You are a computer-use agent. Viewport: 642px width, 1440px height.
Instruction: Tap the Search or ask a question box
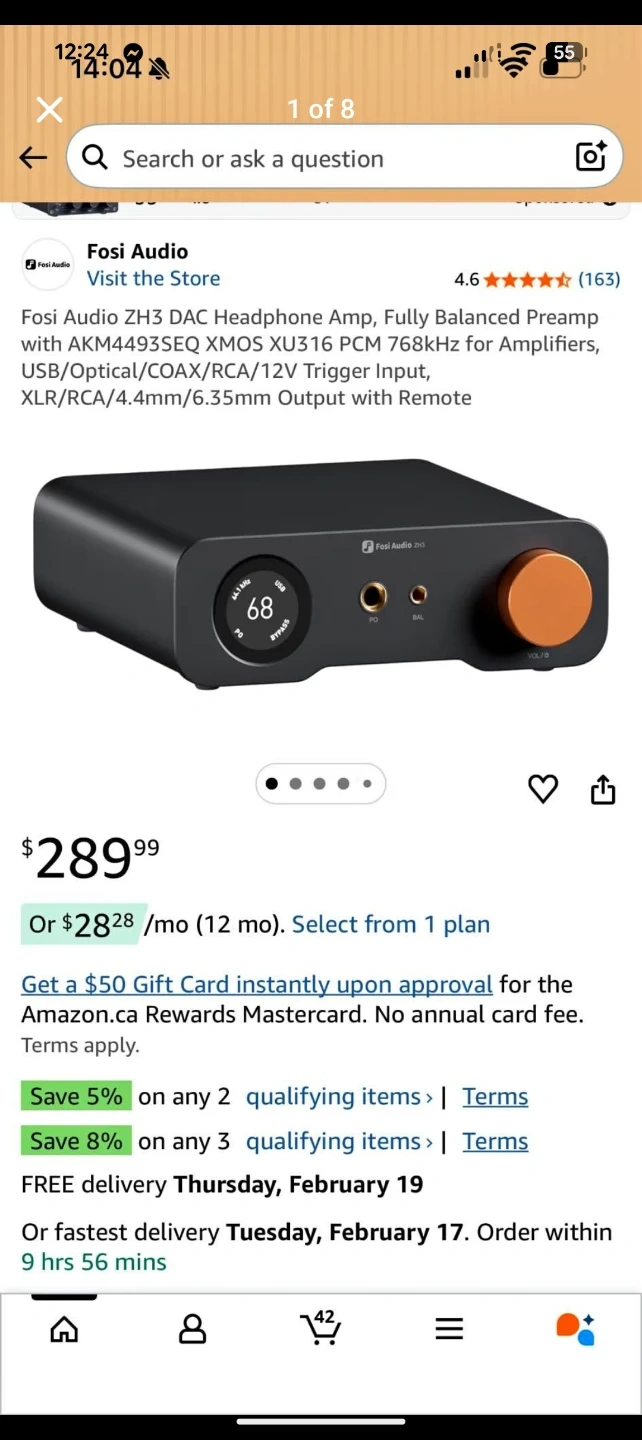320,158
